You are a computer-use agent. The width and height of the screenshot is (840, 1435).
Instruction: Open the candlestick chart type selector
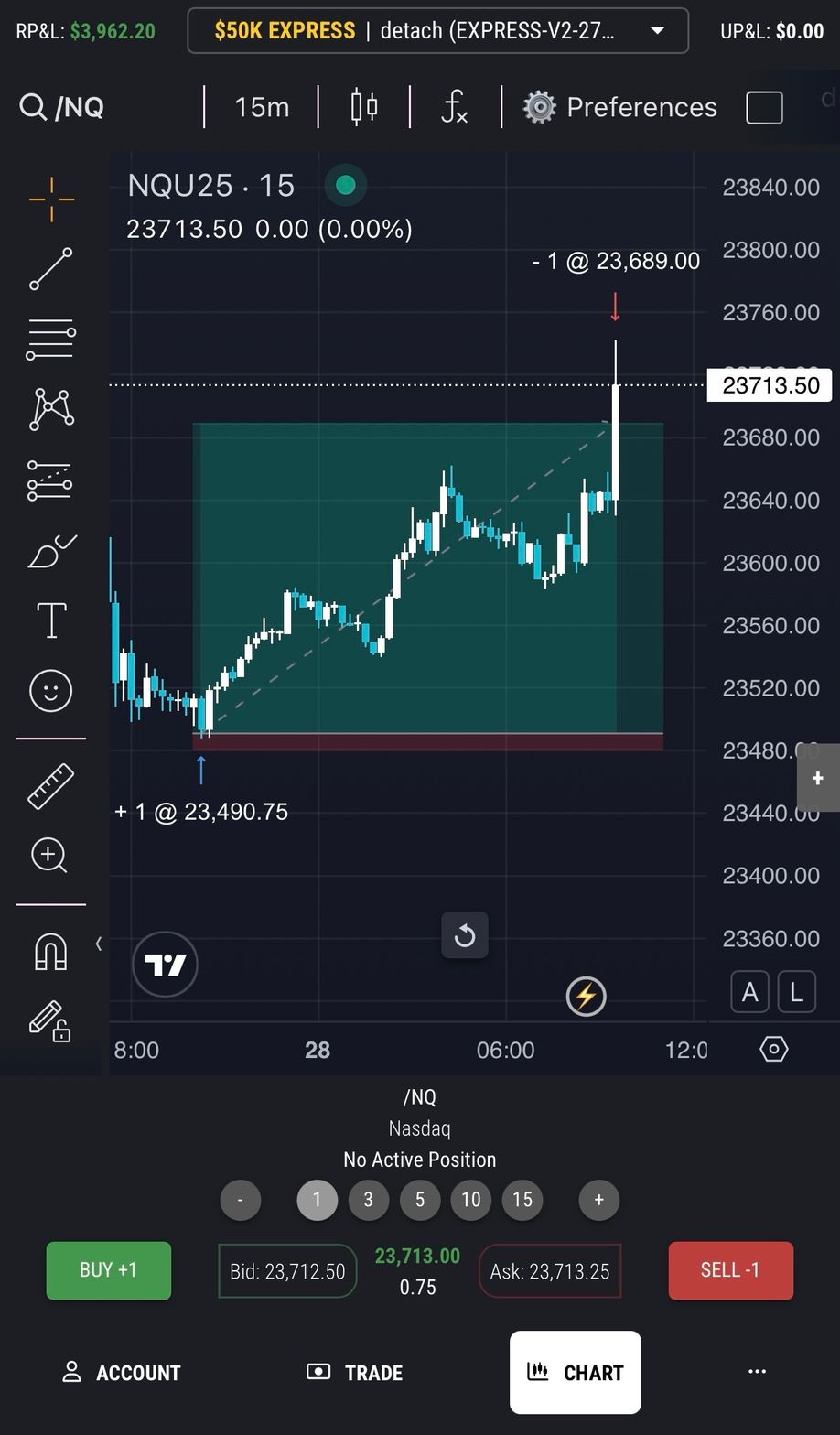(364, 107)
